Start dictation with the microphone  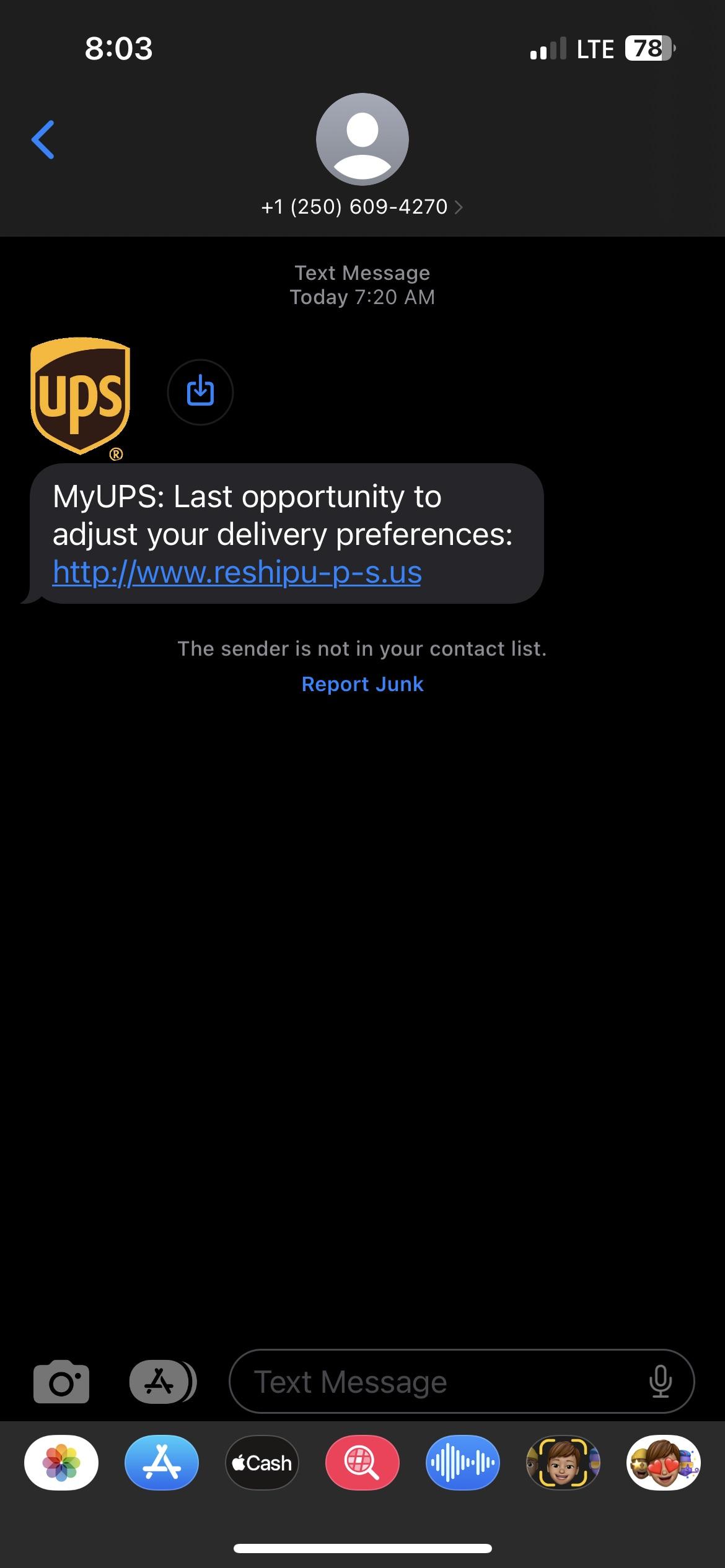click(x=661, y=1382)
